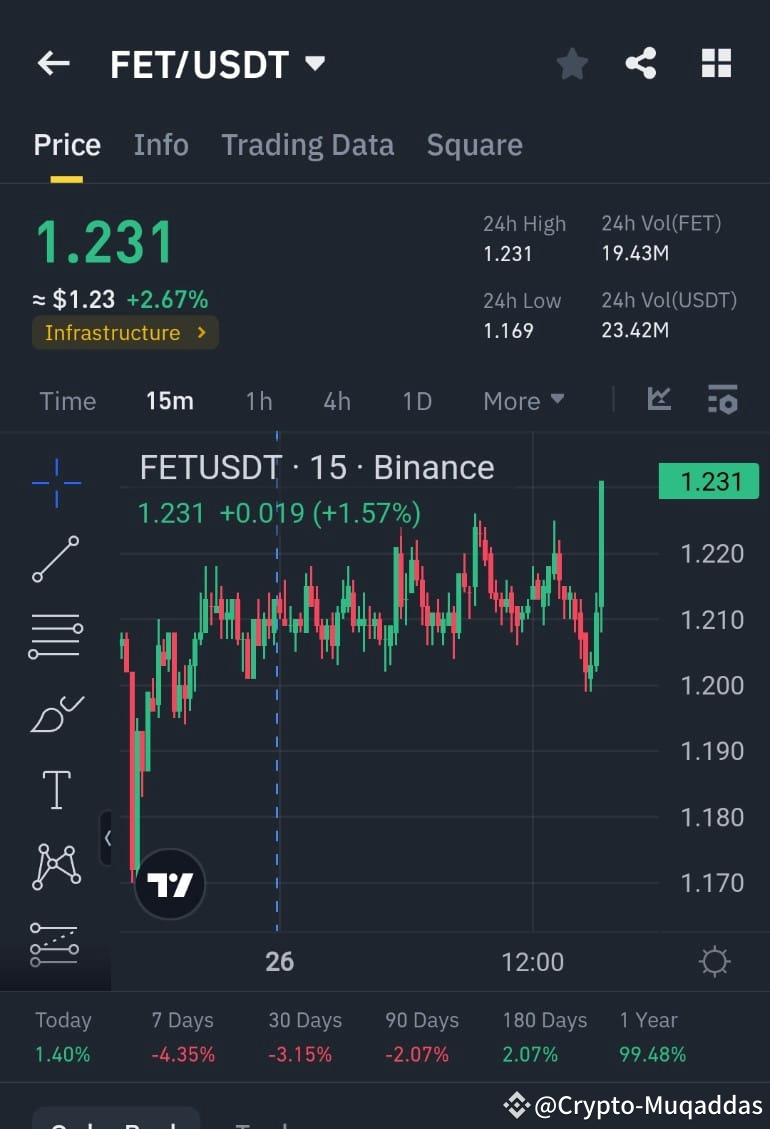Open the Infrastructure category tag
Viewport: 770px width, 1129px height.
tap(124, 333)
